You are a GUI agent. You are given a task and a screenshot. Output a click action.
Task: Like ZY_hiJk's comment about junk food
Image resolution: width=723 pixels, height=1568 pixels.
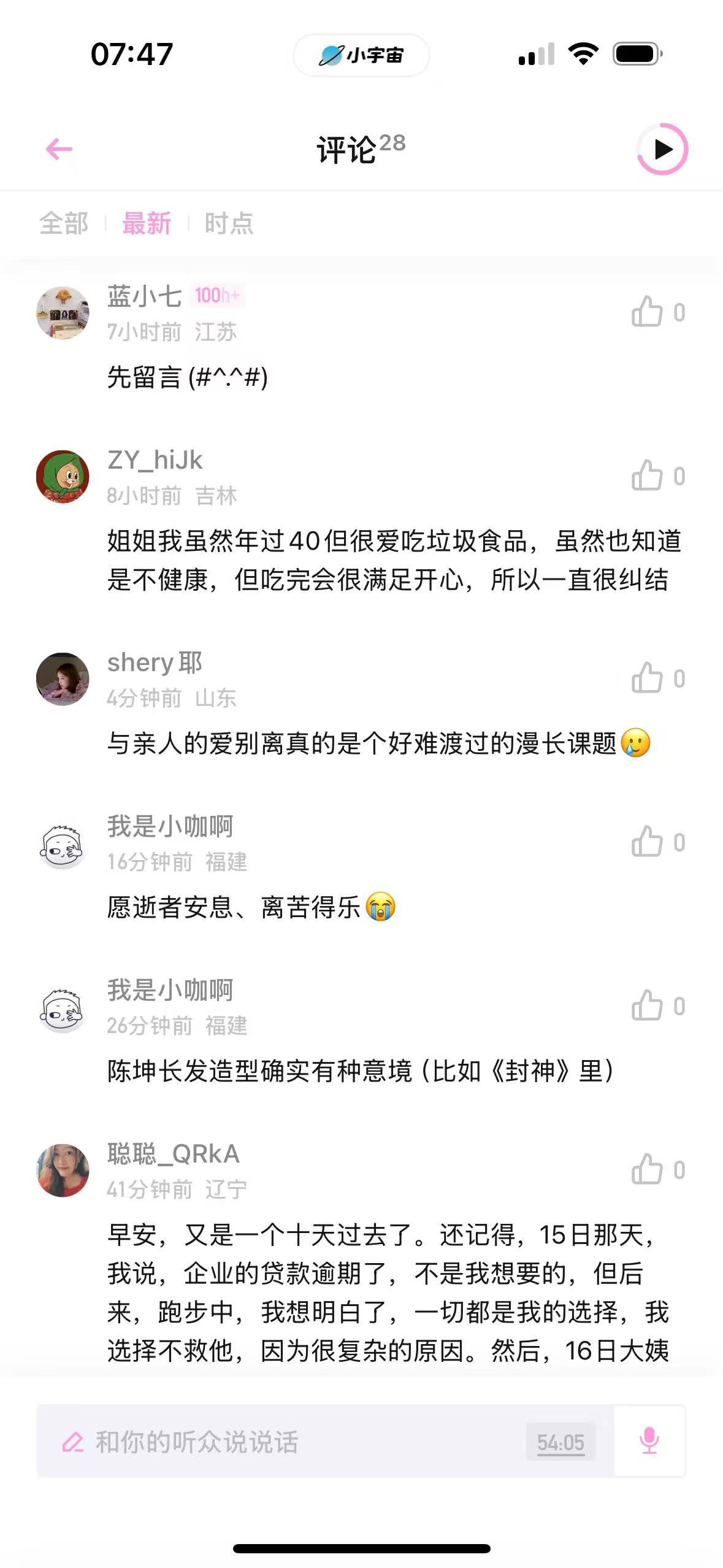(x=648, y=476)
